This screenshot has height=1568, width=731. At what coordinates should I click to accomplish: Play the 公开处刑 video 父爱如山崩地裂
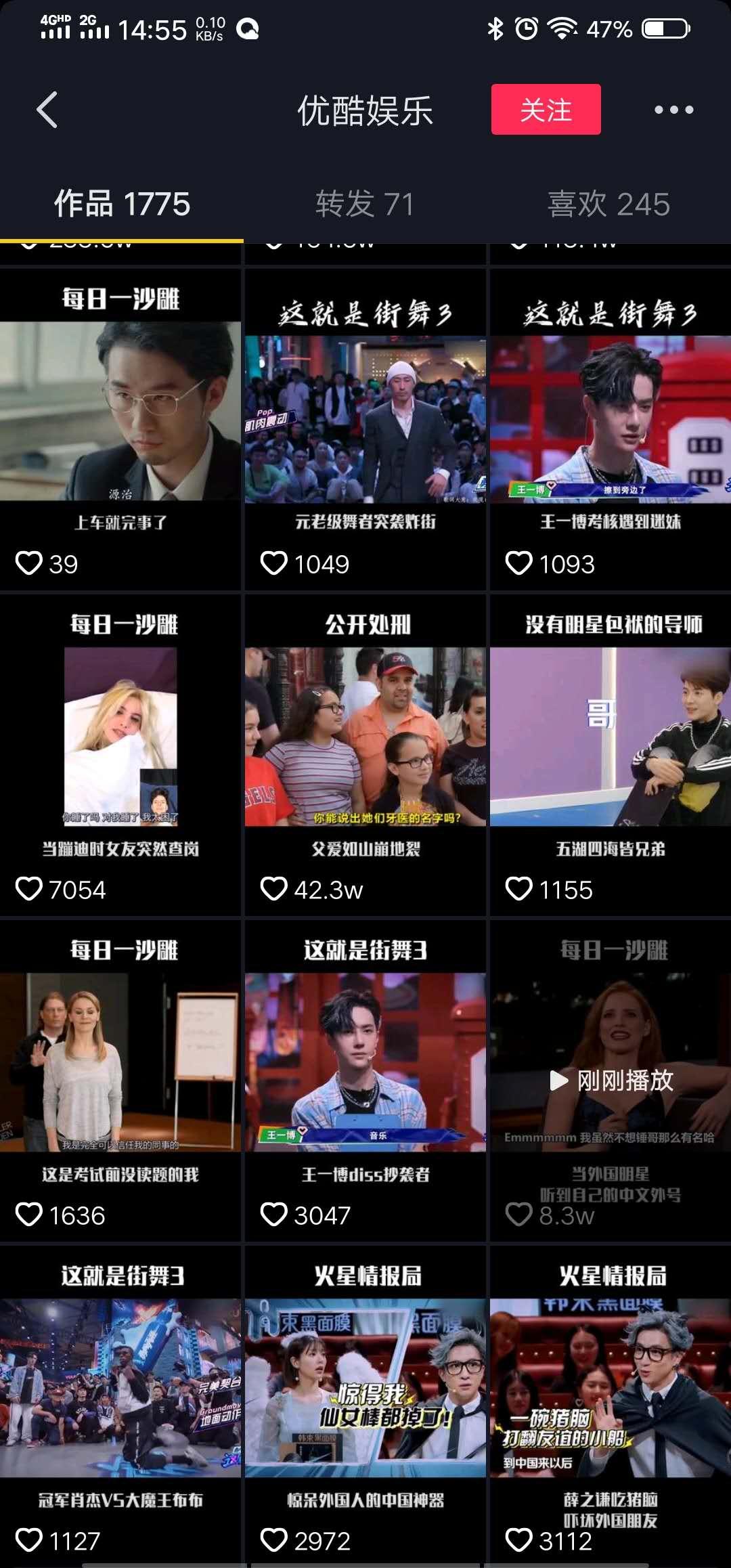tap(365, 745)
